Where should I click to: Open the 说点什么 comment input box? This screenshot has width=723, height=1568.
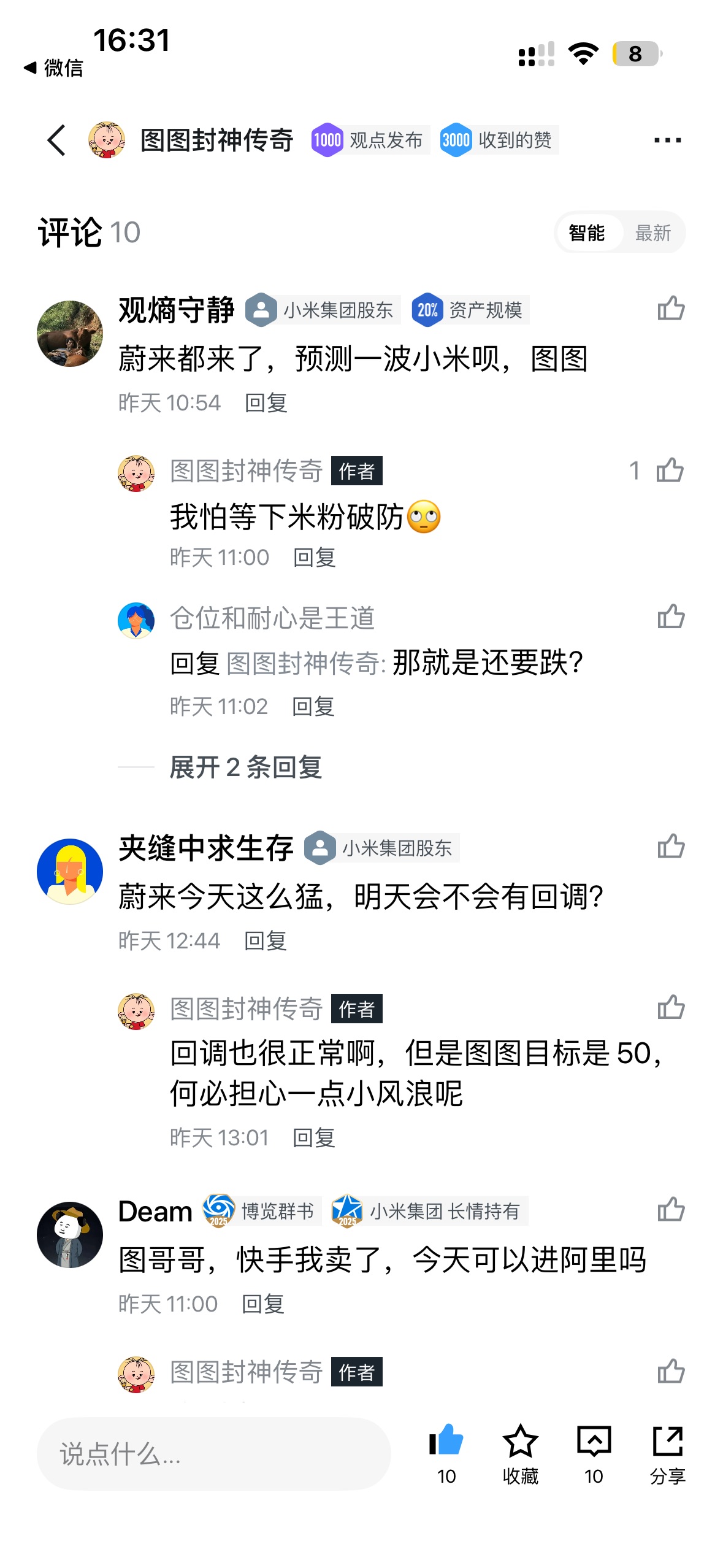(213, 1453)
